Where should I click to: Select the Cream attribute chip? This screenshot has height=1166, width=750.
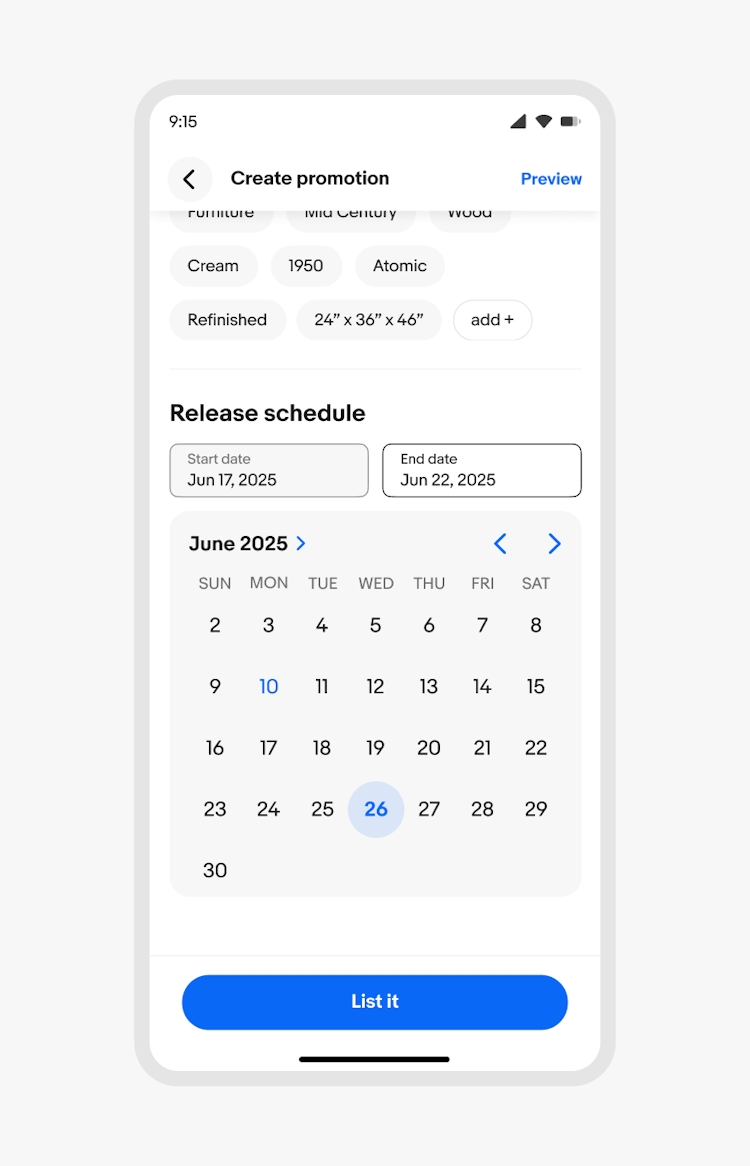[x=213, y=266]
